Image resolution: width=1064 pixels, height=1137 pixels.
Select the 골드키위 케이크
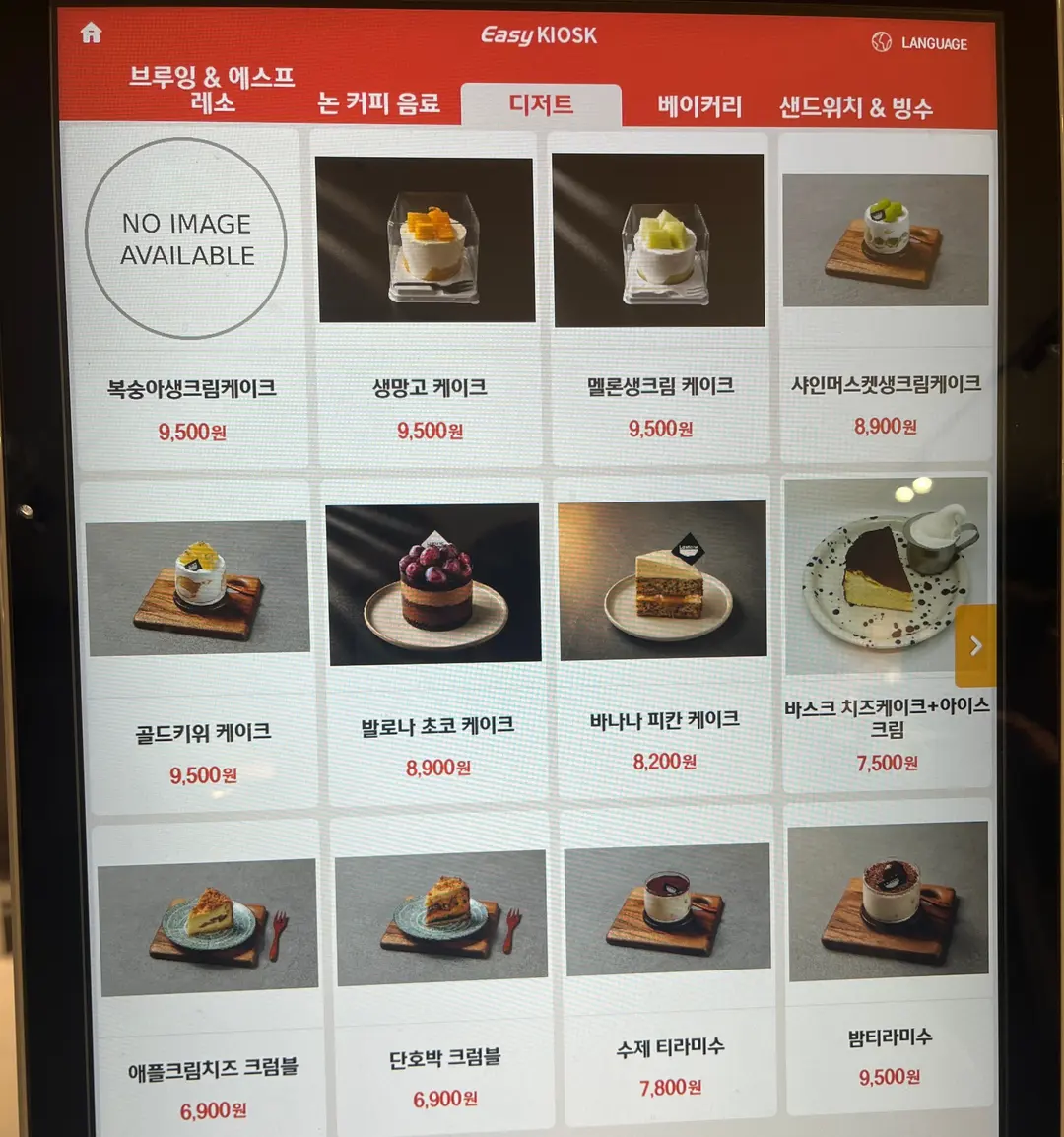199,645
